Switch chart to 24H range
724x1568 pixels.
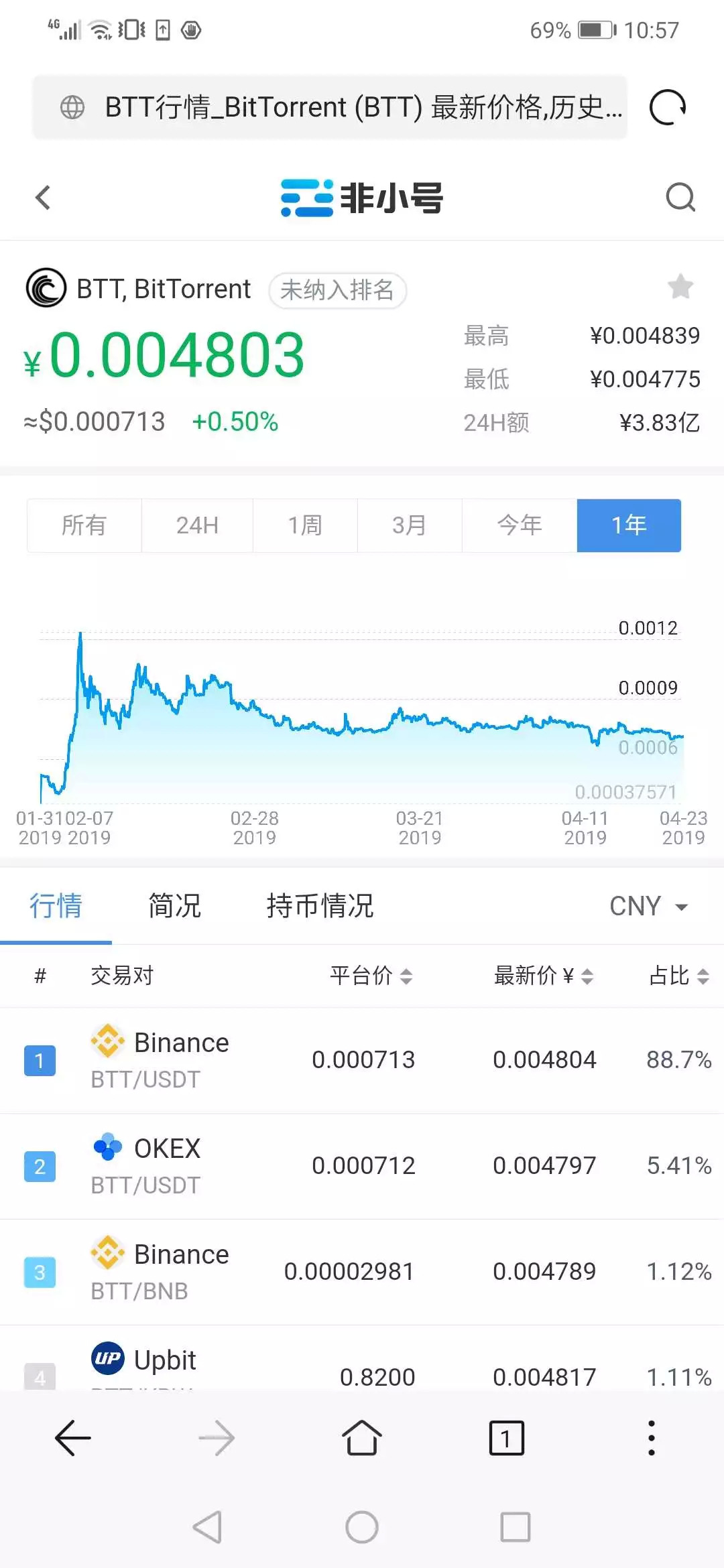(x=197, y=525)
